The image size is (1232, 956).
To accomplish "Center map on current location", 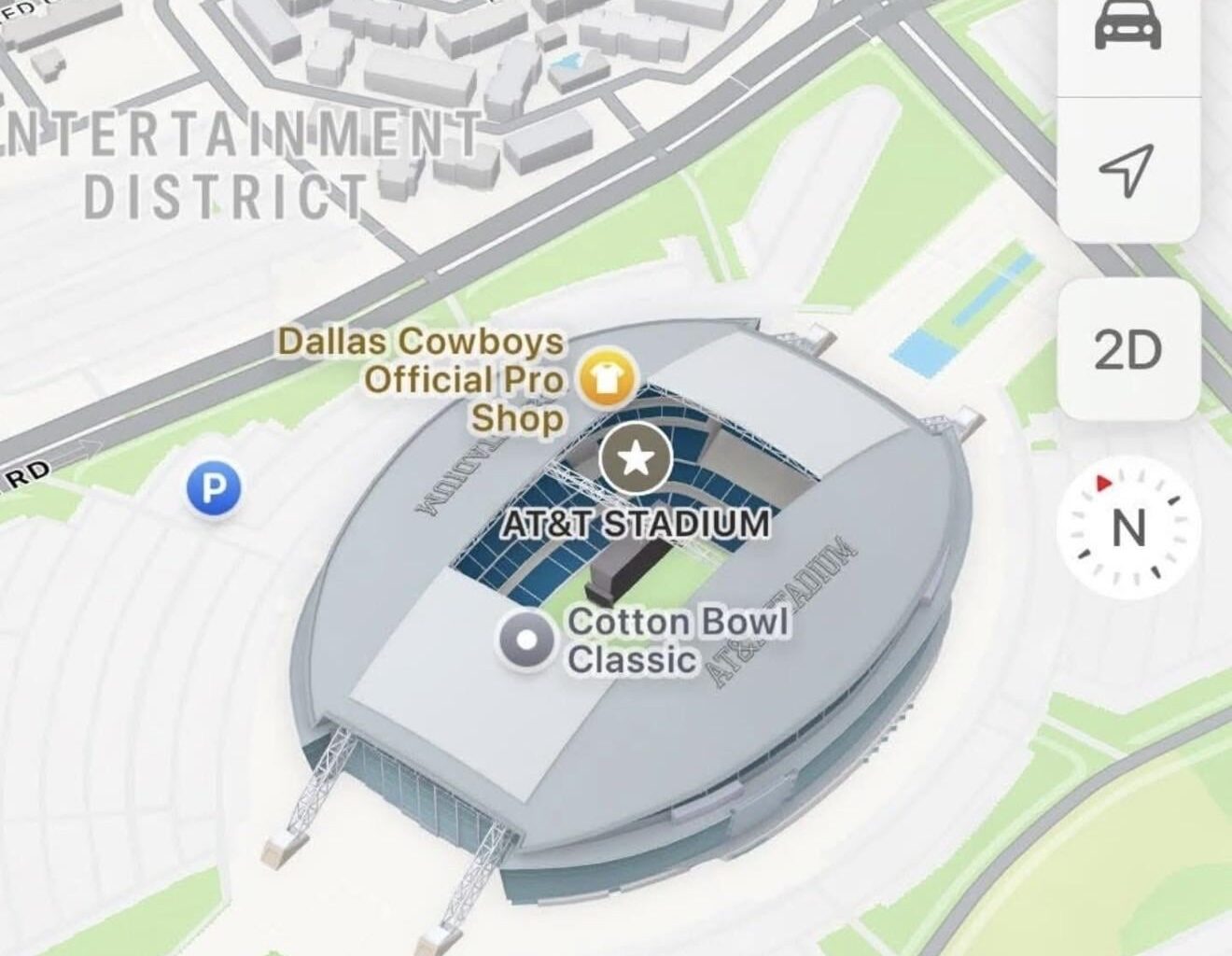I will pyautogui.click(x=1127, y=170).
